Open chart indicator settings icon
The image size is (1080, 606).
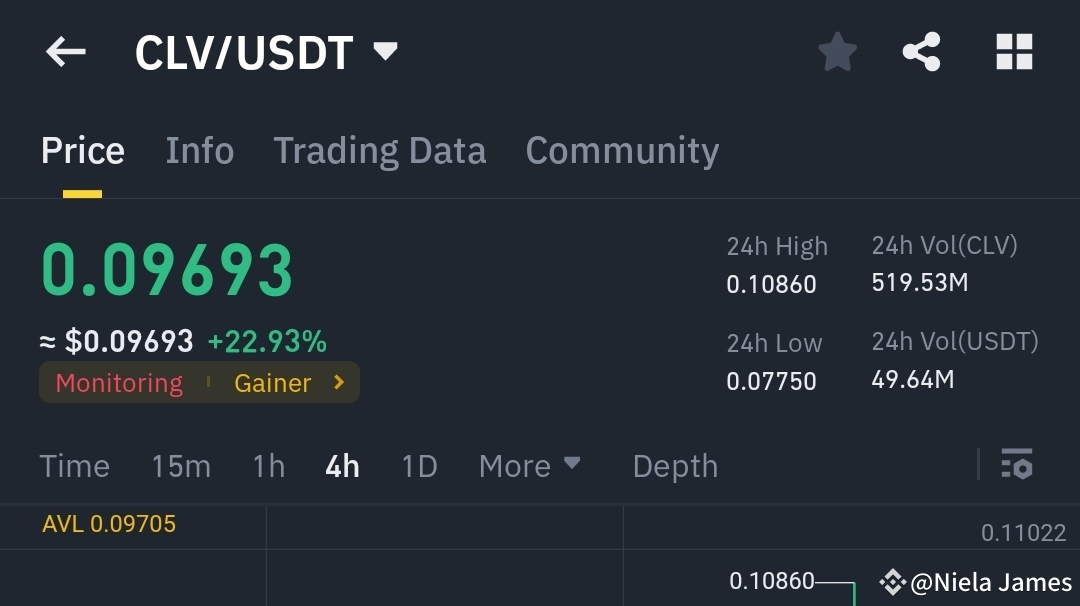coord(1016,464)
